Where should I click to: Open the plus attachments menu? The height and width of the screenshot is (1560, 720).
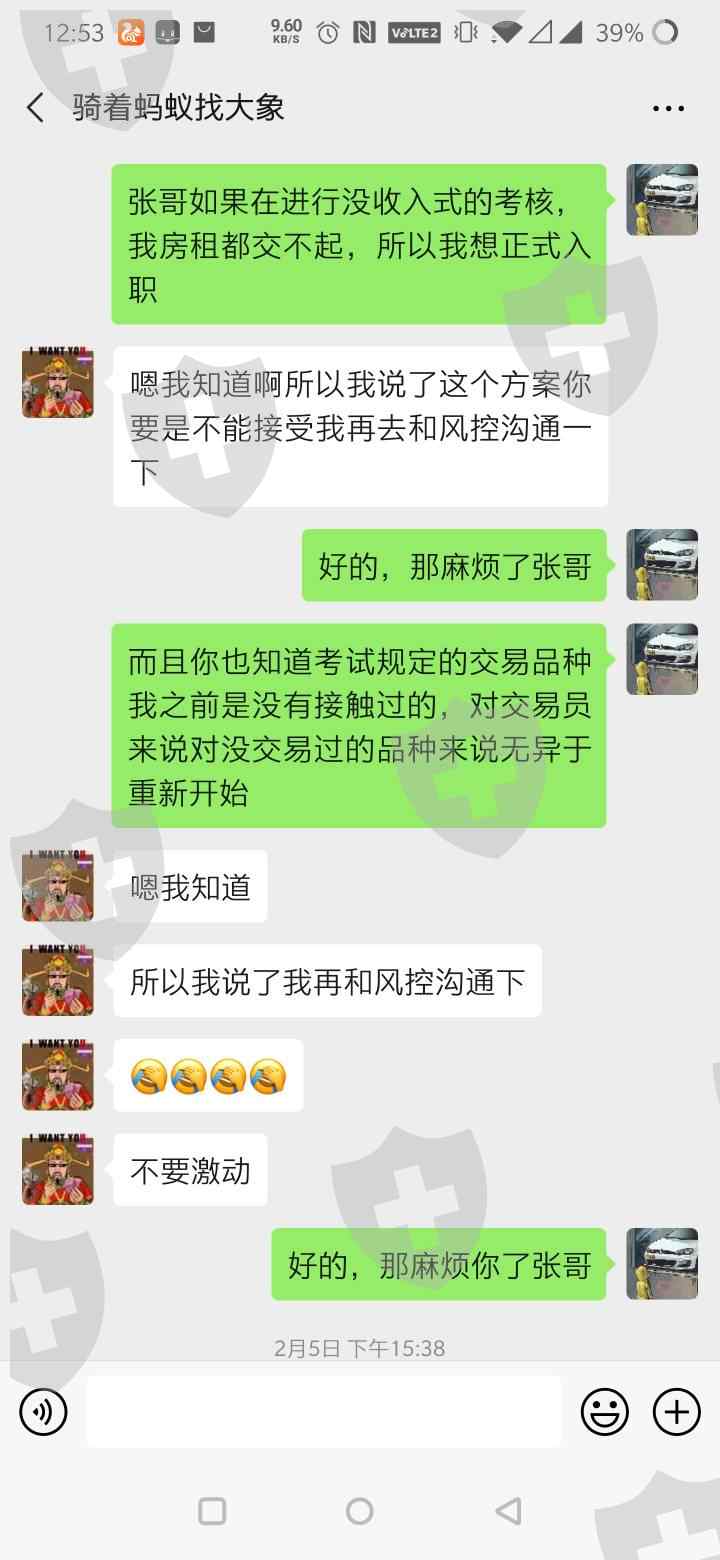(x=677, y=1412)
